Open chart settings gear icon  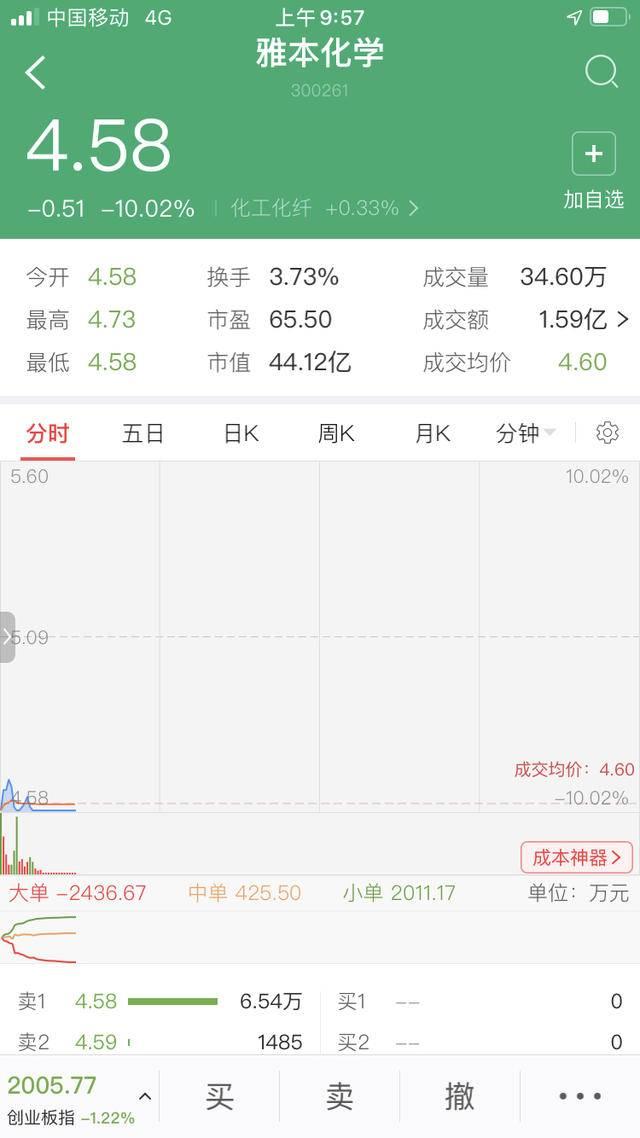[607, 433]
